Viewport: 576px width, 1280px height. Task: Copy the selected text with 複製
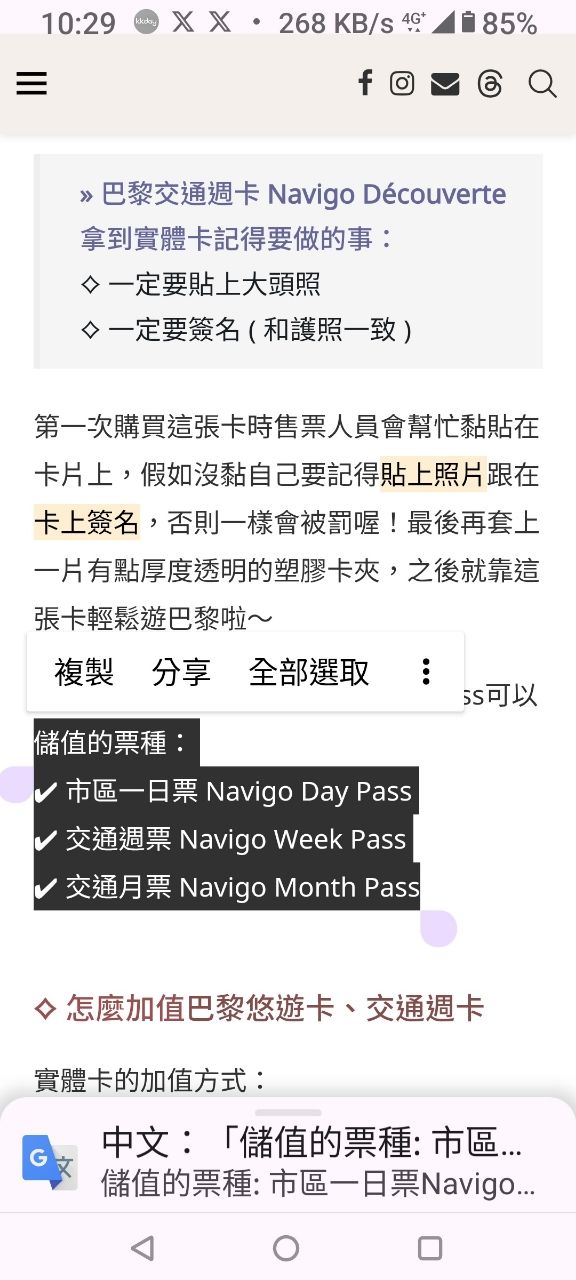84,672
